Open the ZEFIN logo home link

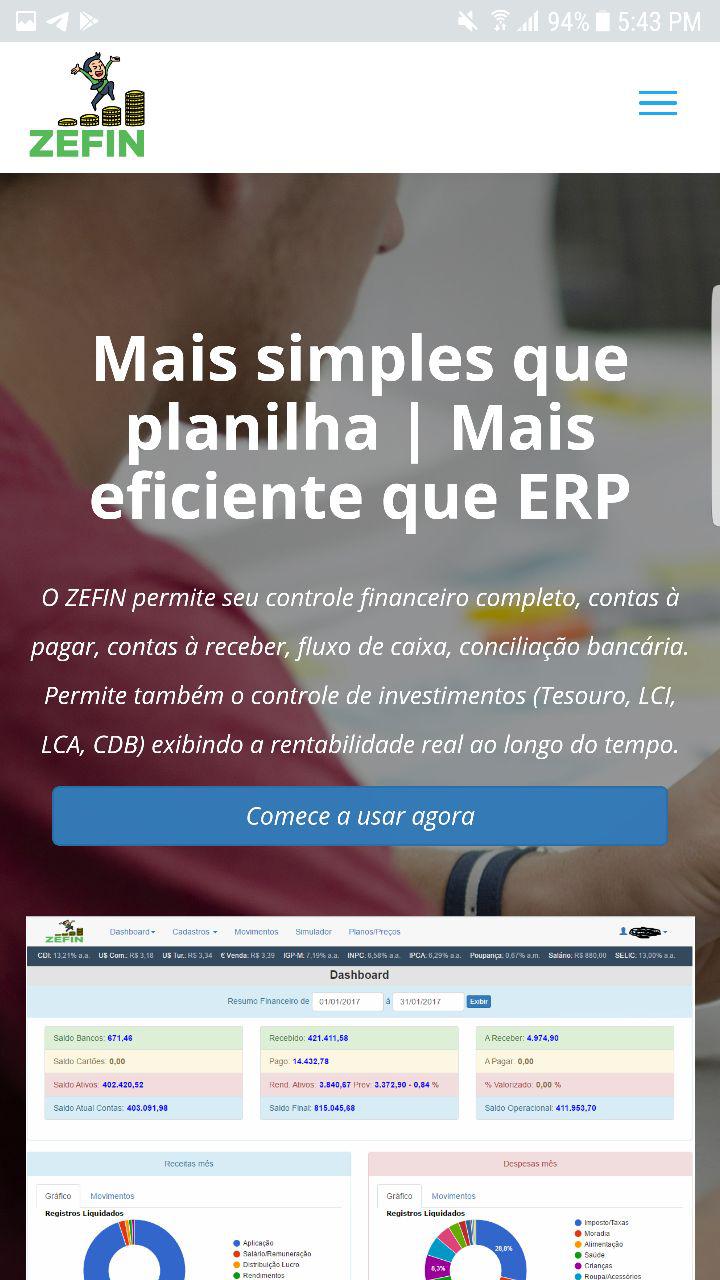click(x=88, y=108)
